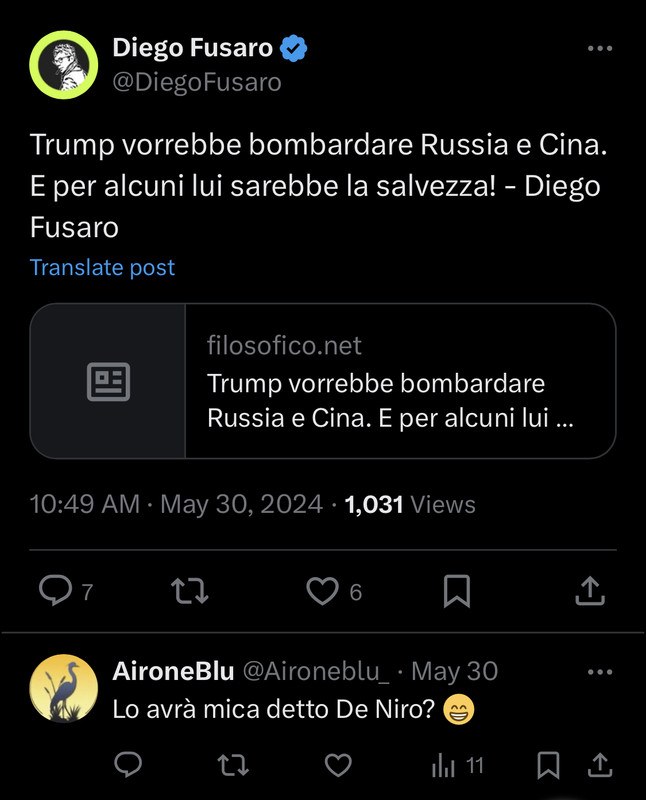Screen dimensions: 646x800
Task: Tap Translate post
Action: tap(102, 267)
